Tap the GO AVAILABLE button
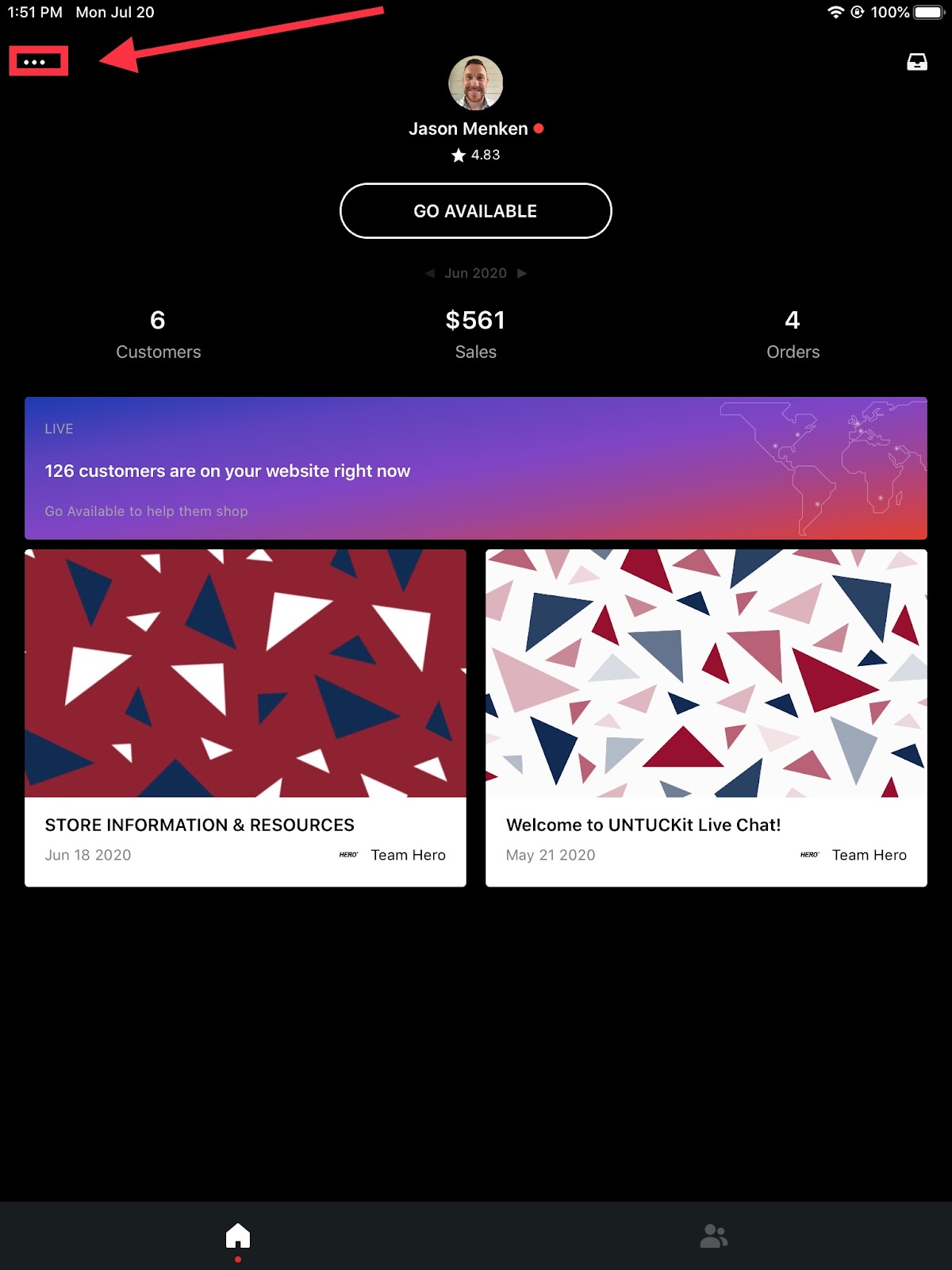The image size is (952, 1270). pyautogui.click(x=475, y=211)
